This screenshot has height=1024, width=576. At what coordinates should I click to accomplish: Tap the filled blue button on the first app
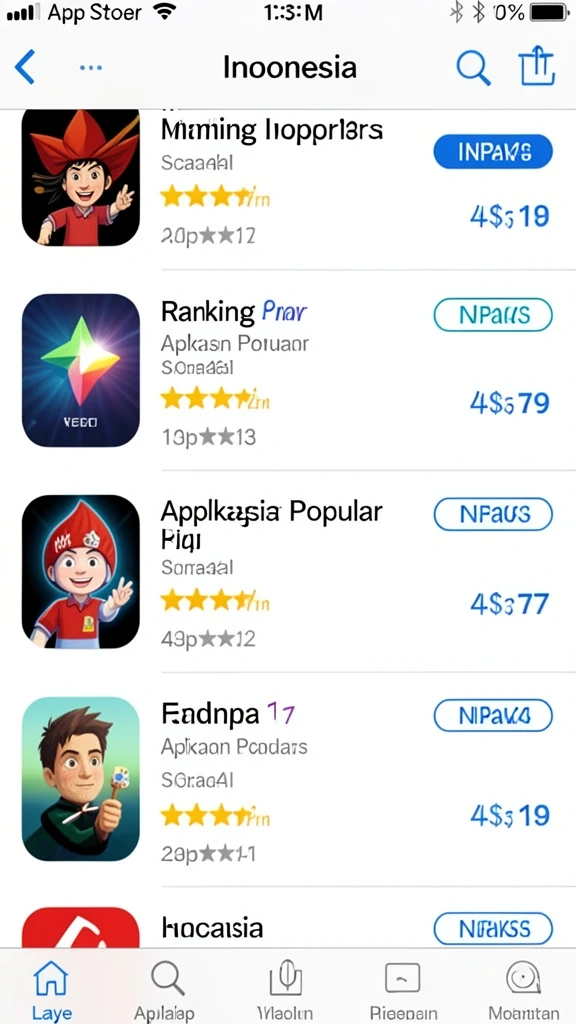[x=493, y=152]
